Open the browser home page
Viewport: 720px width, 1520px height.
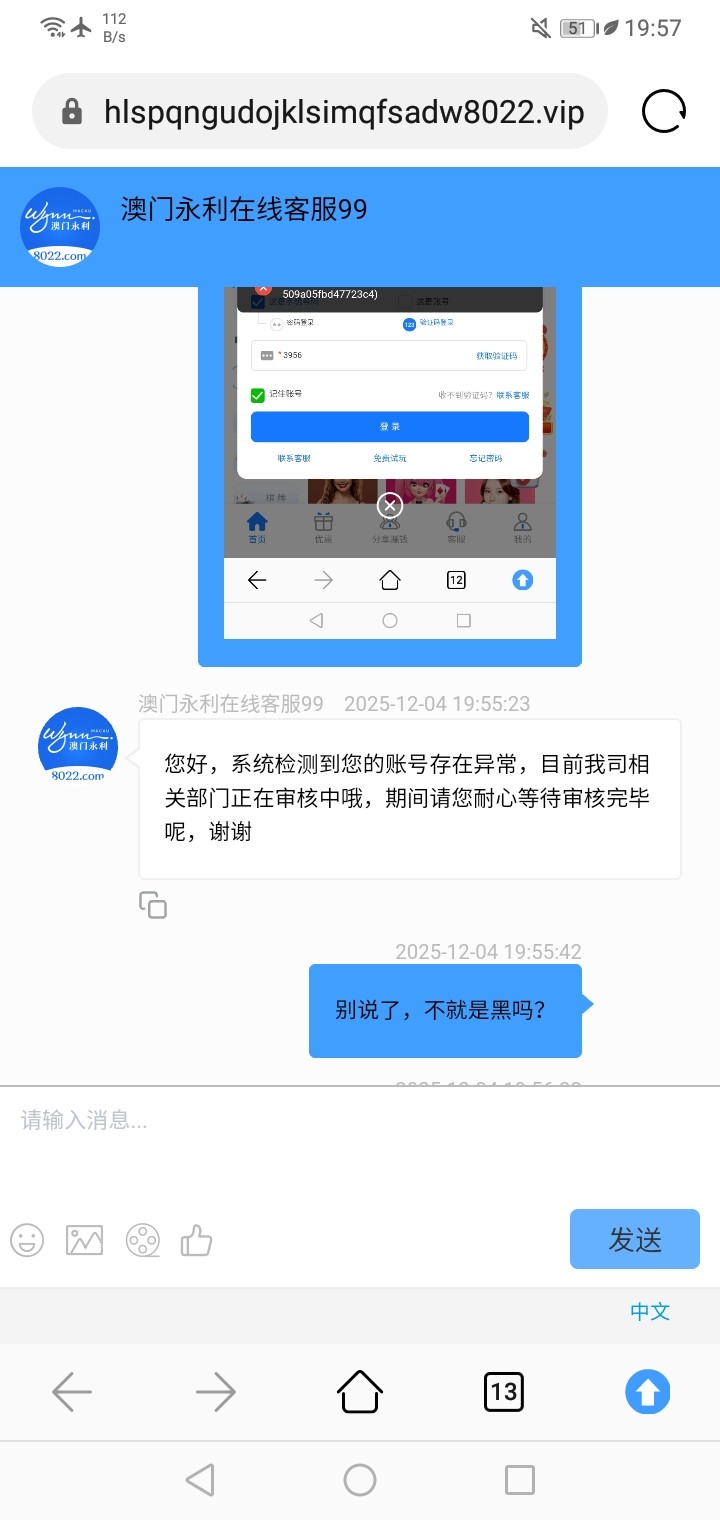click(x=360, y=1391)
